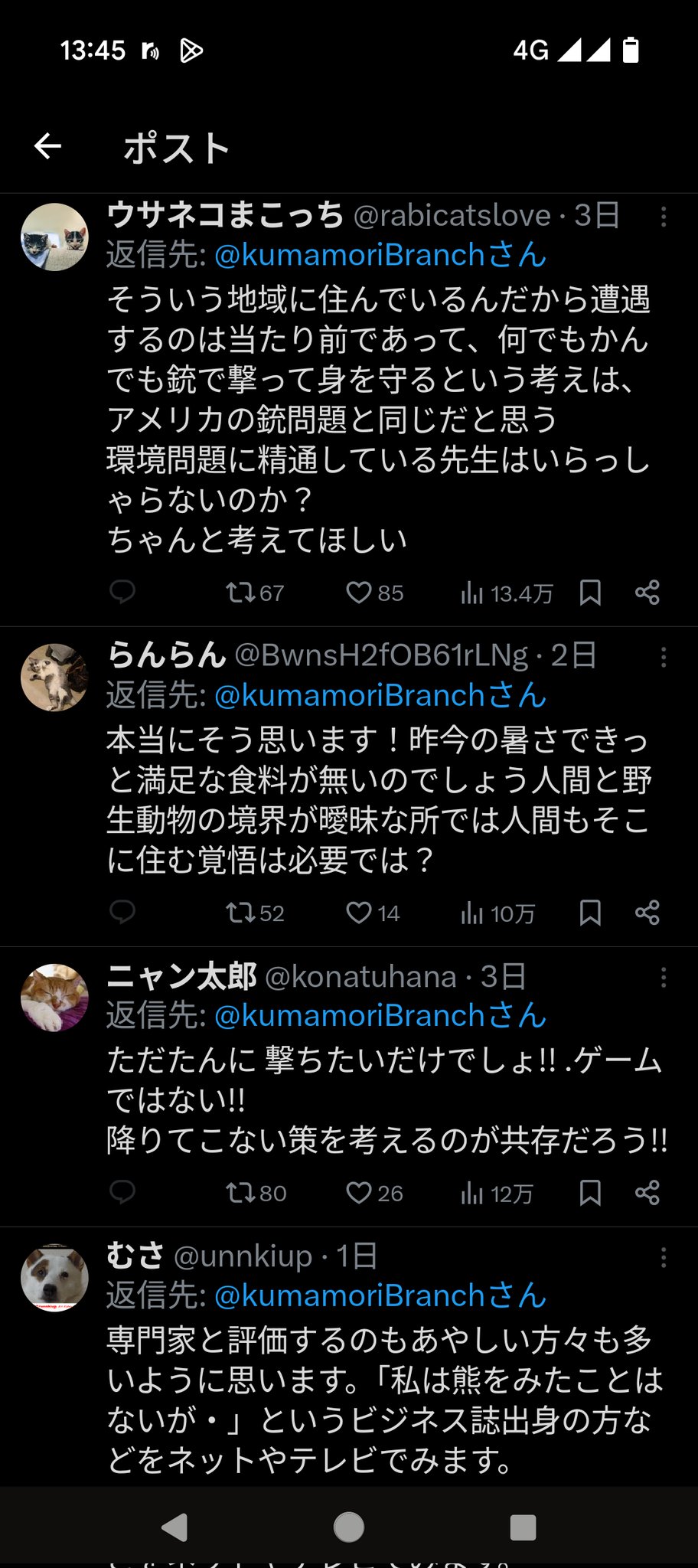Go back using the top-left arrow
The width and height of the screenshot is (698, 1568).
point(47,146)
